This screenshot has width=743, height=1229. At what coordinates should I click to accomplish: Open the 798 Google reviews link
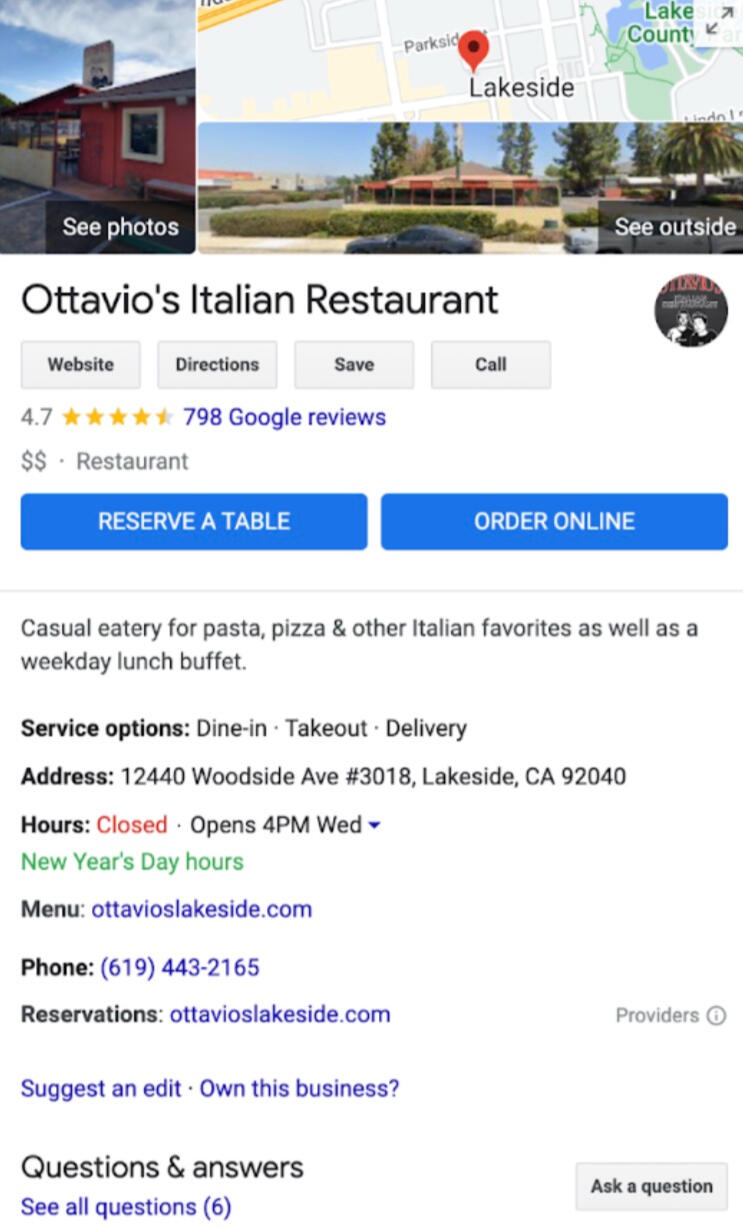coord(284,417)
